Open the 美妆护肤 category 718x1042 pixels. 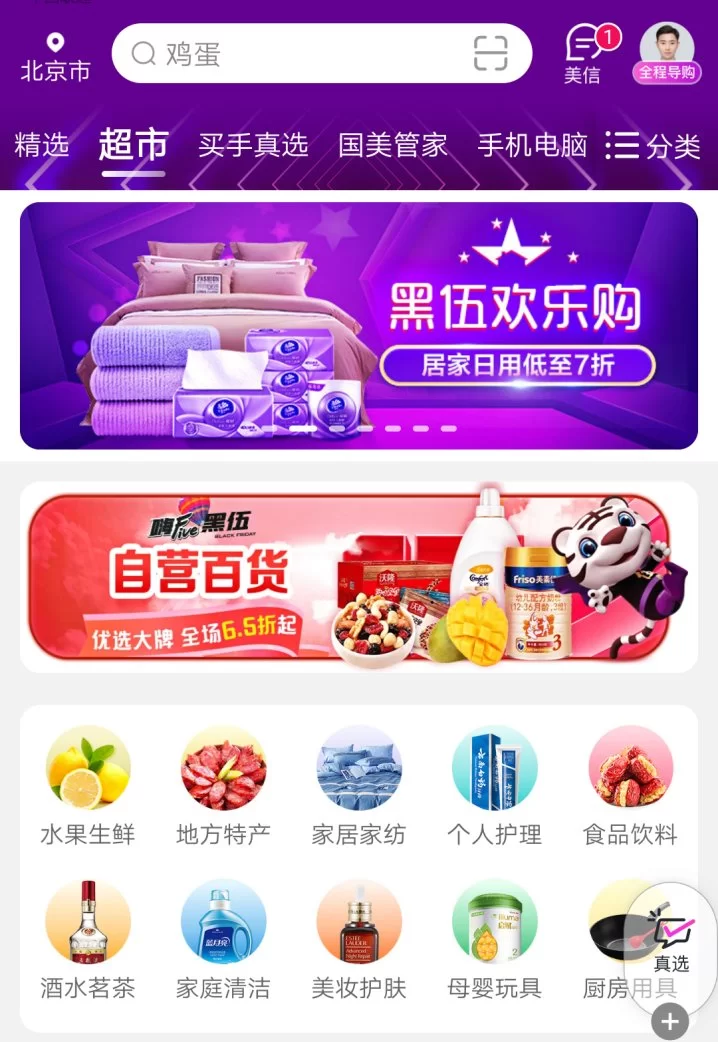point(359,941)
